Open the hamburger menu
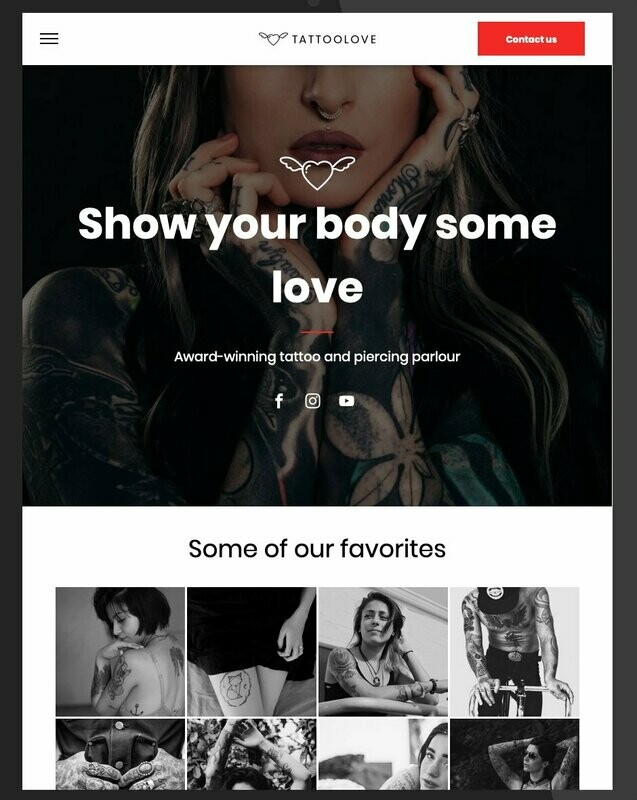 click(x=49, y=39)
